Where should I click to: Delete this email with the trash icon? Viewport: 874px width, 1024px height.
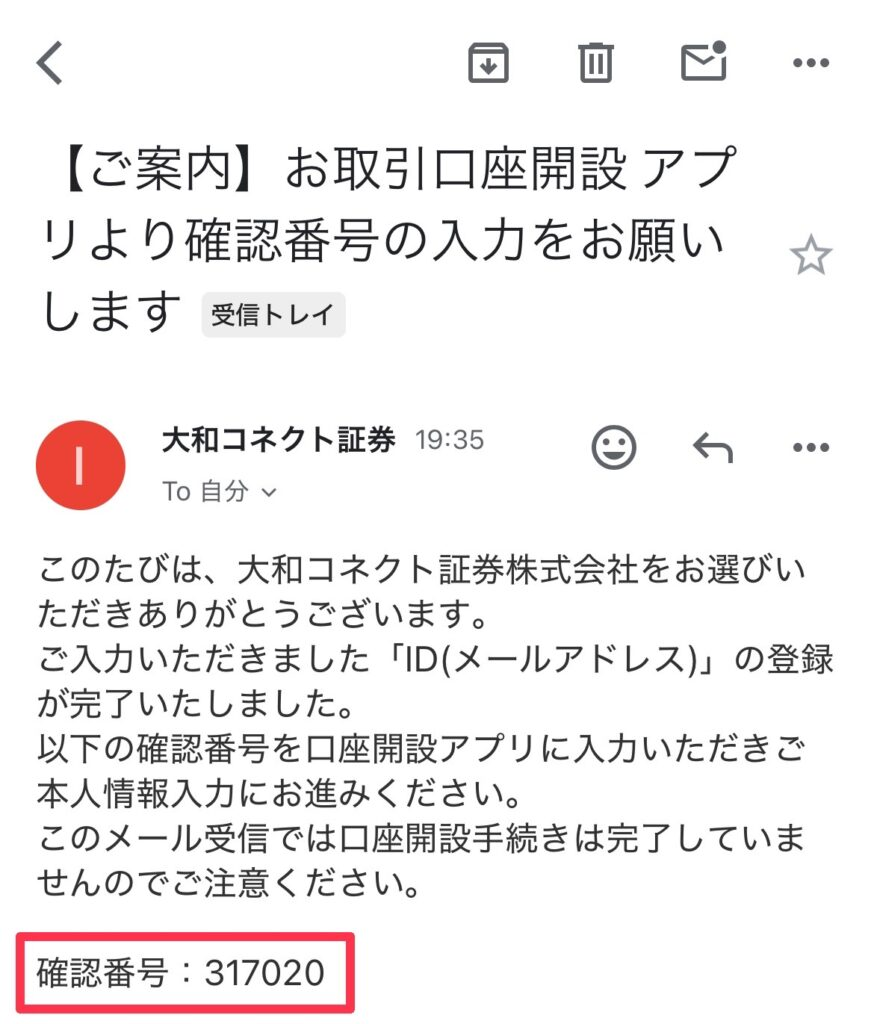(595, 64)
